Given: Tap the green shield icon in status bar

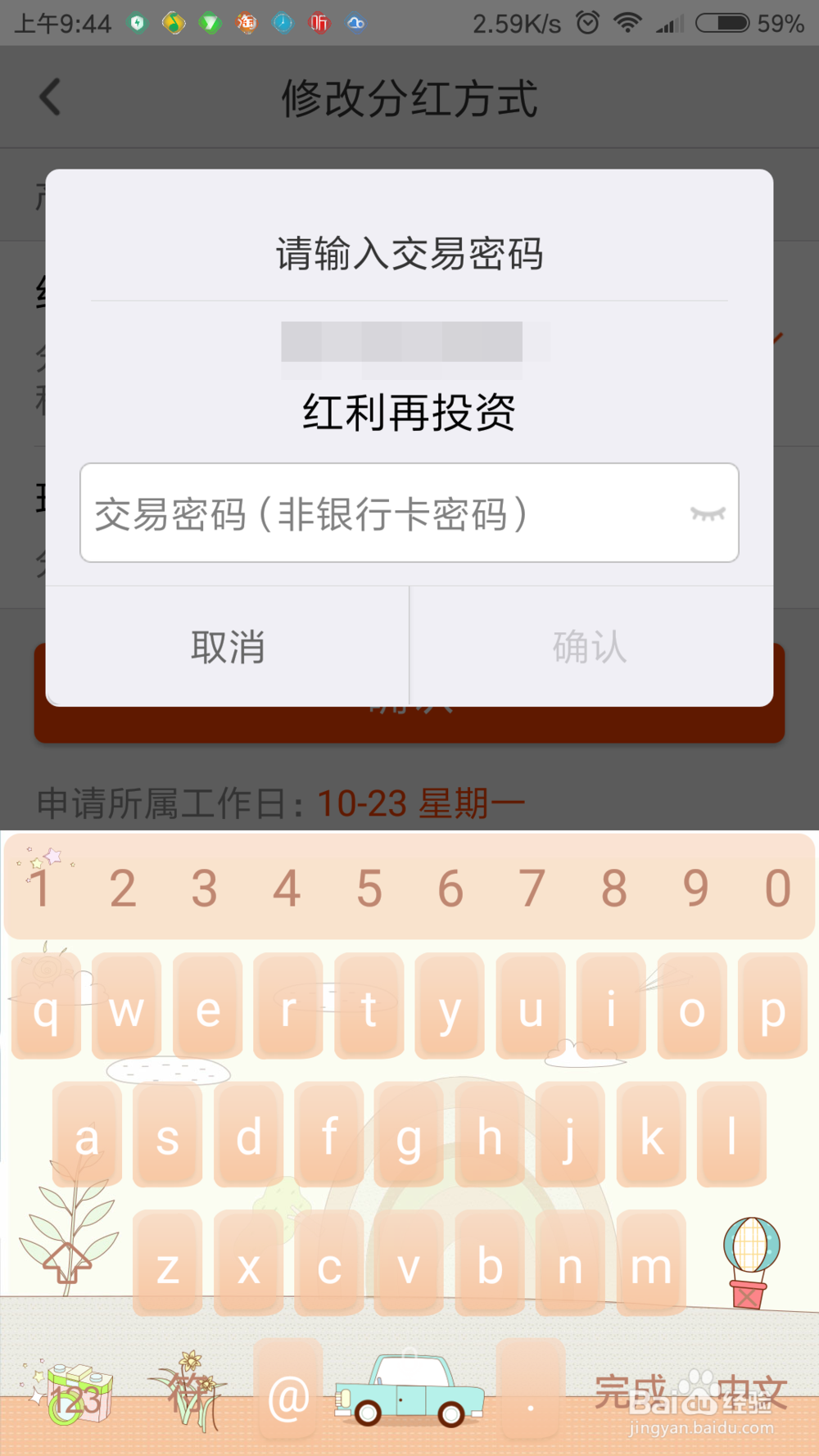Looking at the screenshot, I should click(137, 23).
